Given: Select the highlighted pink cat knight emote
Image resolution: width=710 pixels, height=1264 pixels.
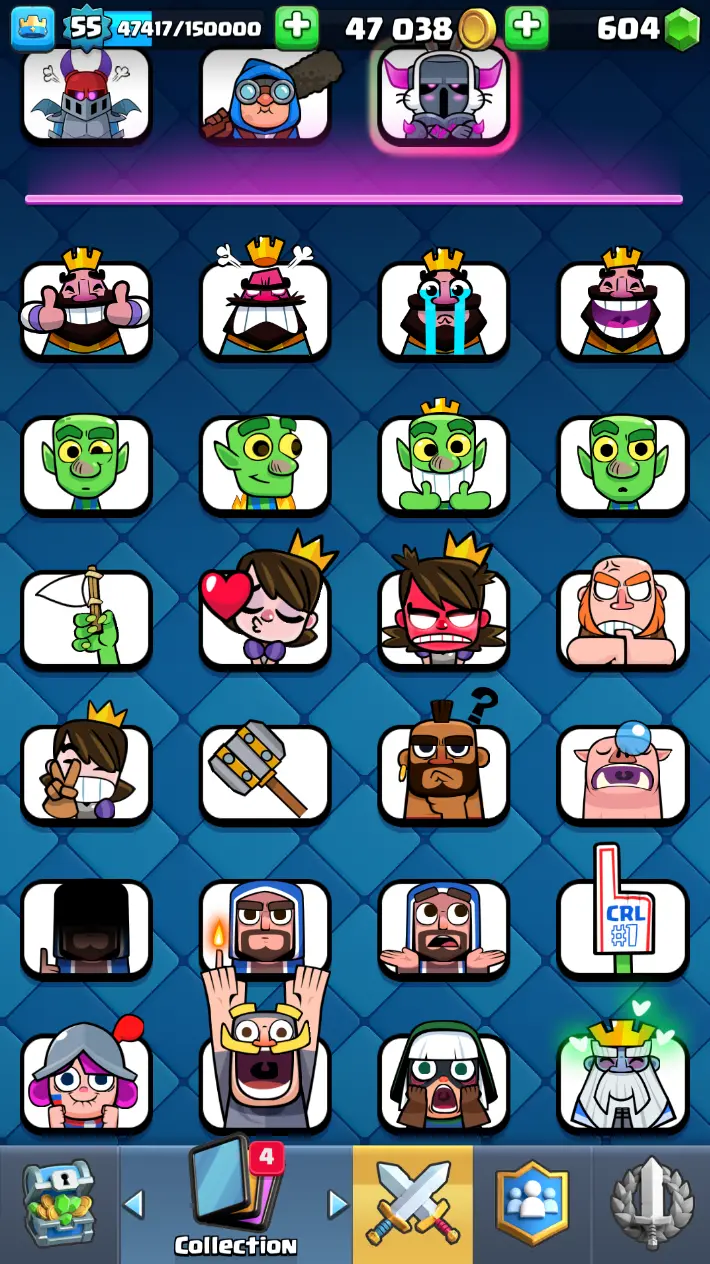Looking at the screenshot, I should (x=444, y=96).
